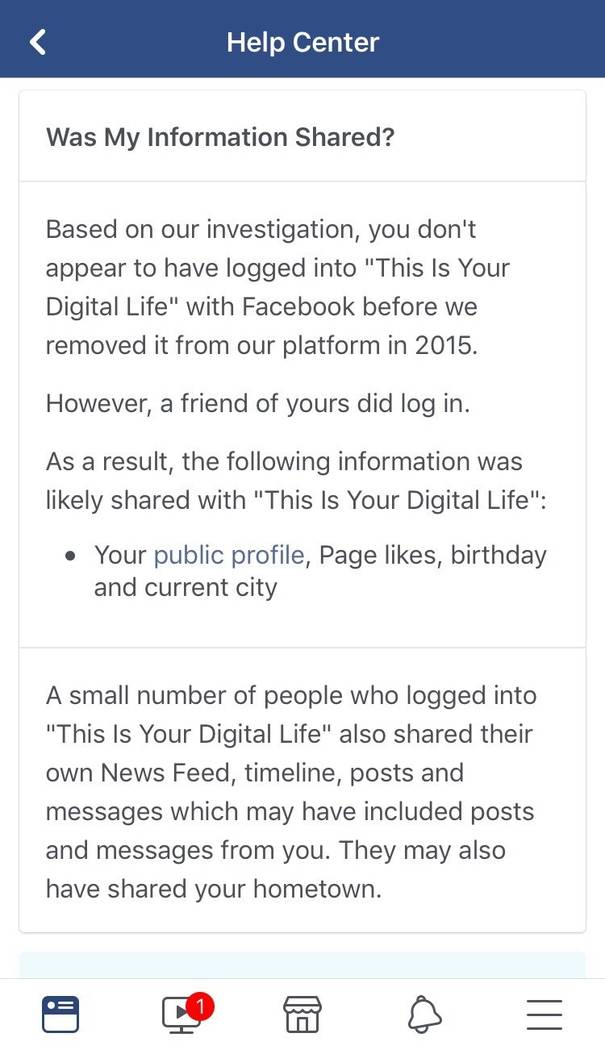Open the public profile link
605x1050 pixels.
(229, 556)
